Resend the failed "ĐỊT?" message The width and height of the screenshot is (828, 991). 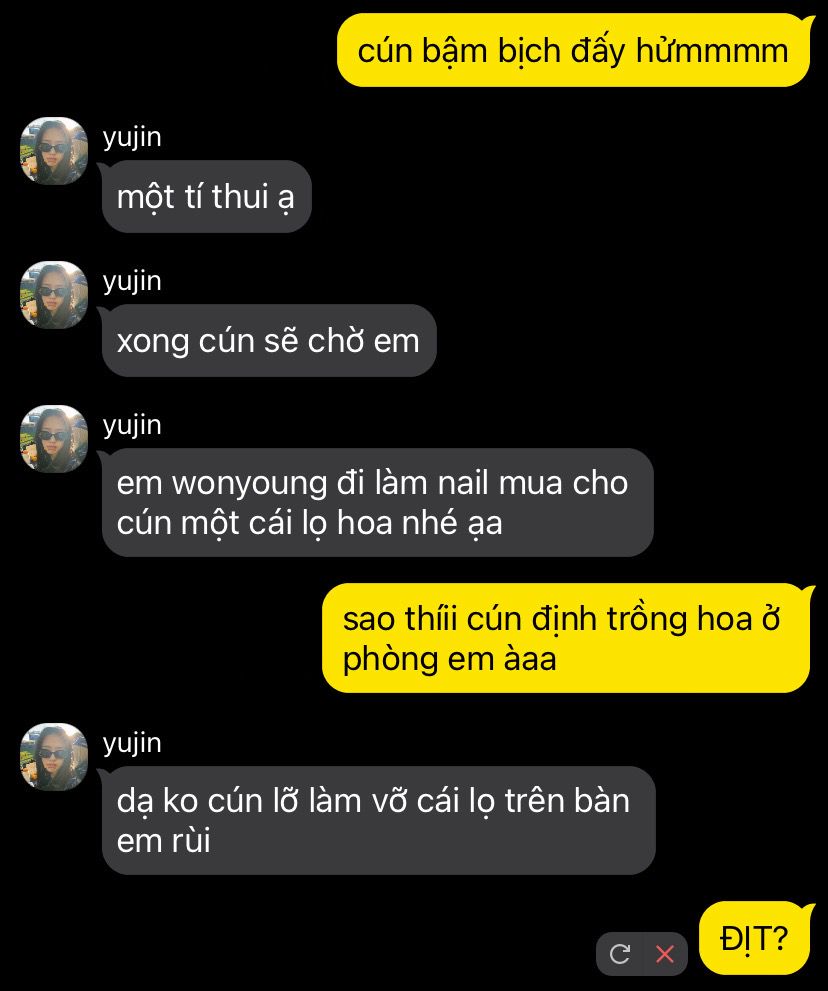pos(620,954)
